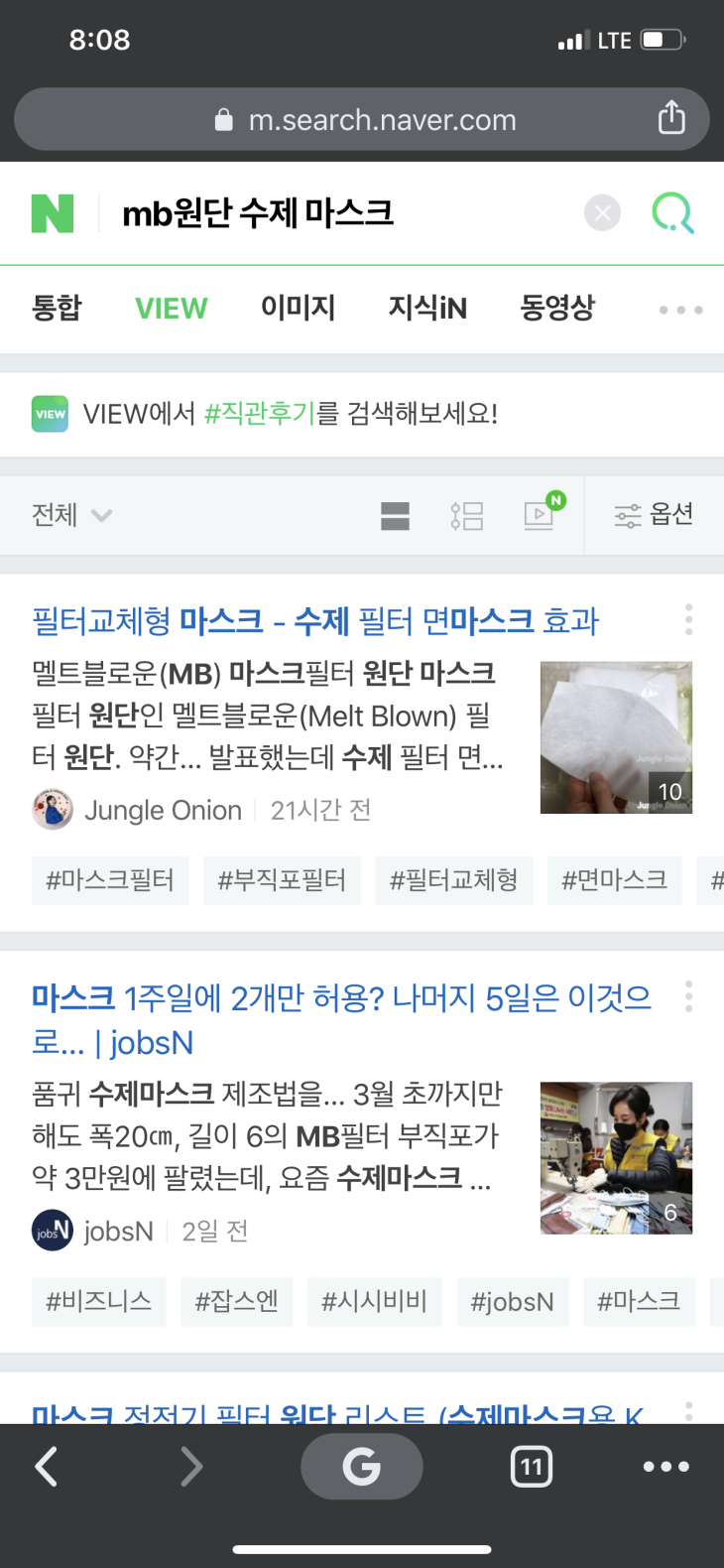Select the #비즈니스 hashtag chip

pos(98,1302)
